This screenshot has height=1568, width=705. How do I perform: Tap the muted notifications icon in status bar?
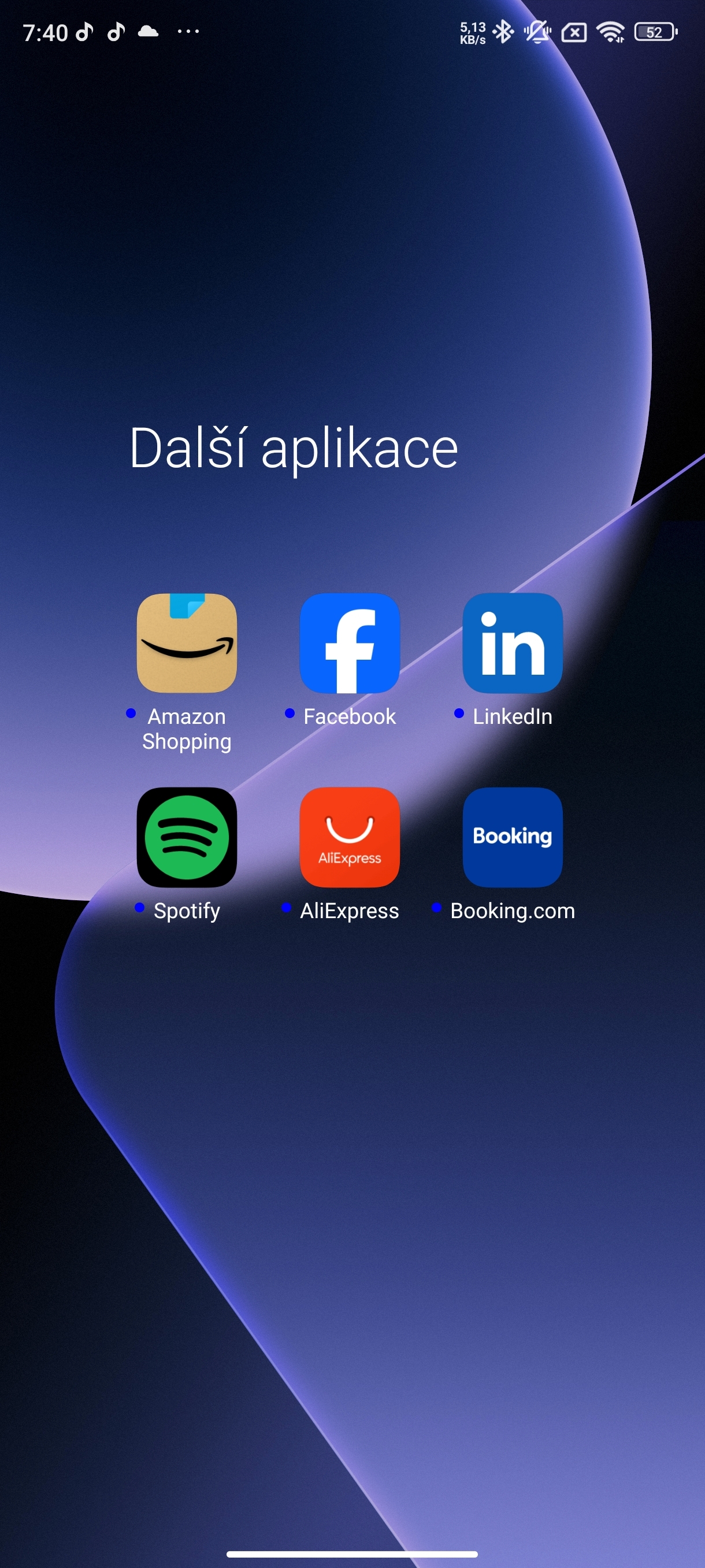click(538, 32)
